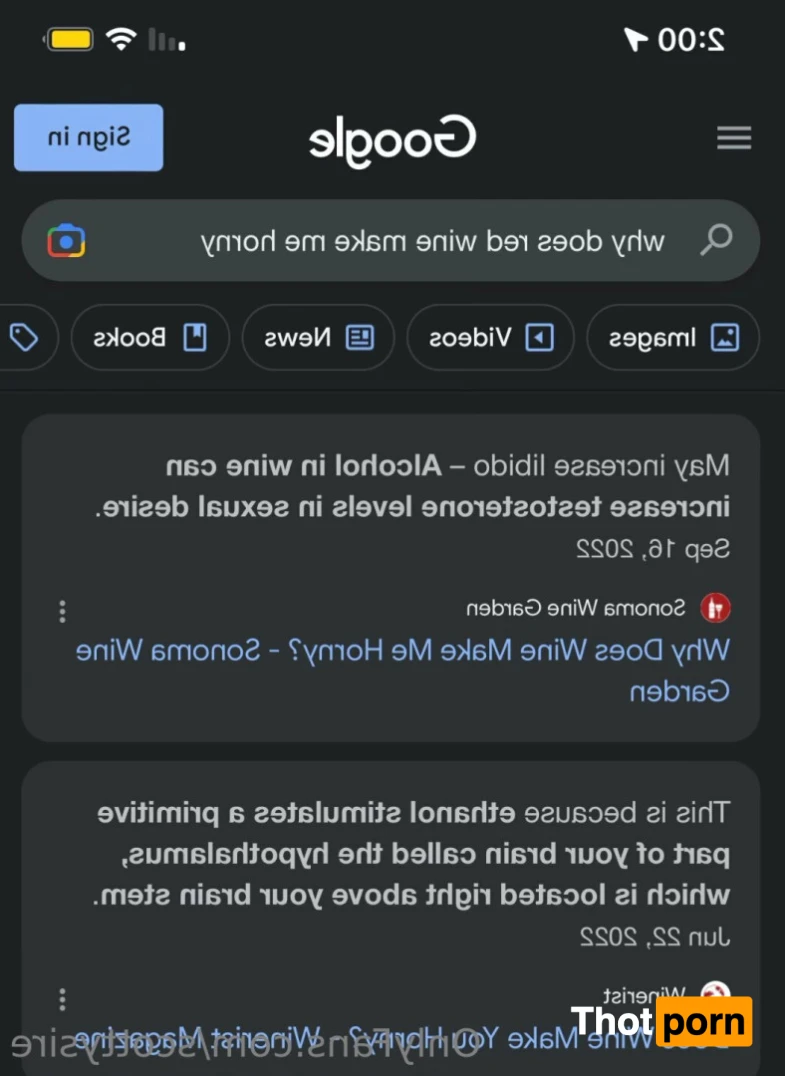Open the Sonoma Wine Garden result link
The height and width of the screenshot is (1076, 785).
[402, 670]
